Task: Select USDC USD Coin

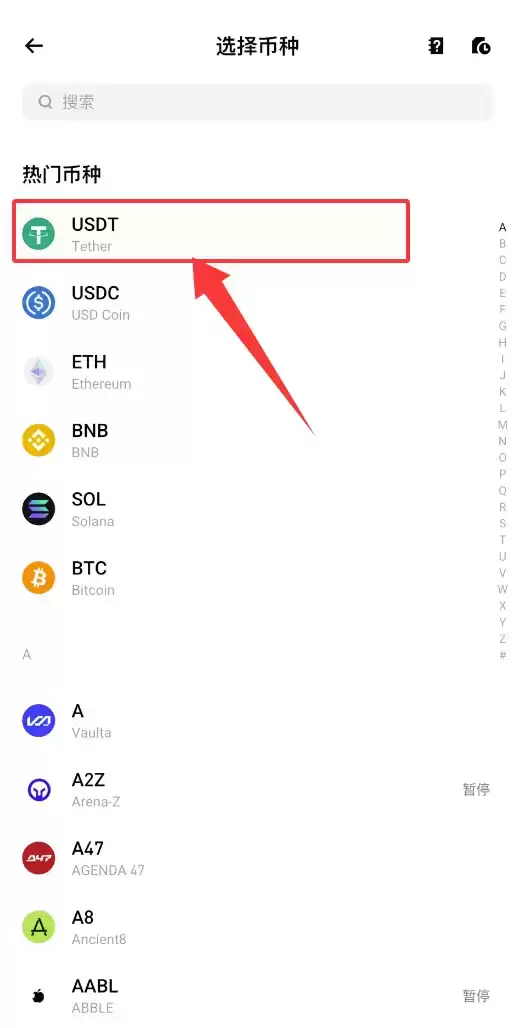Action: point(257,303)
